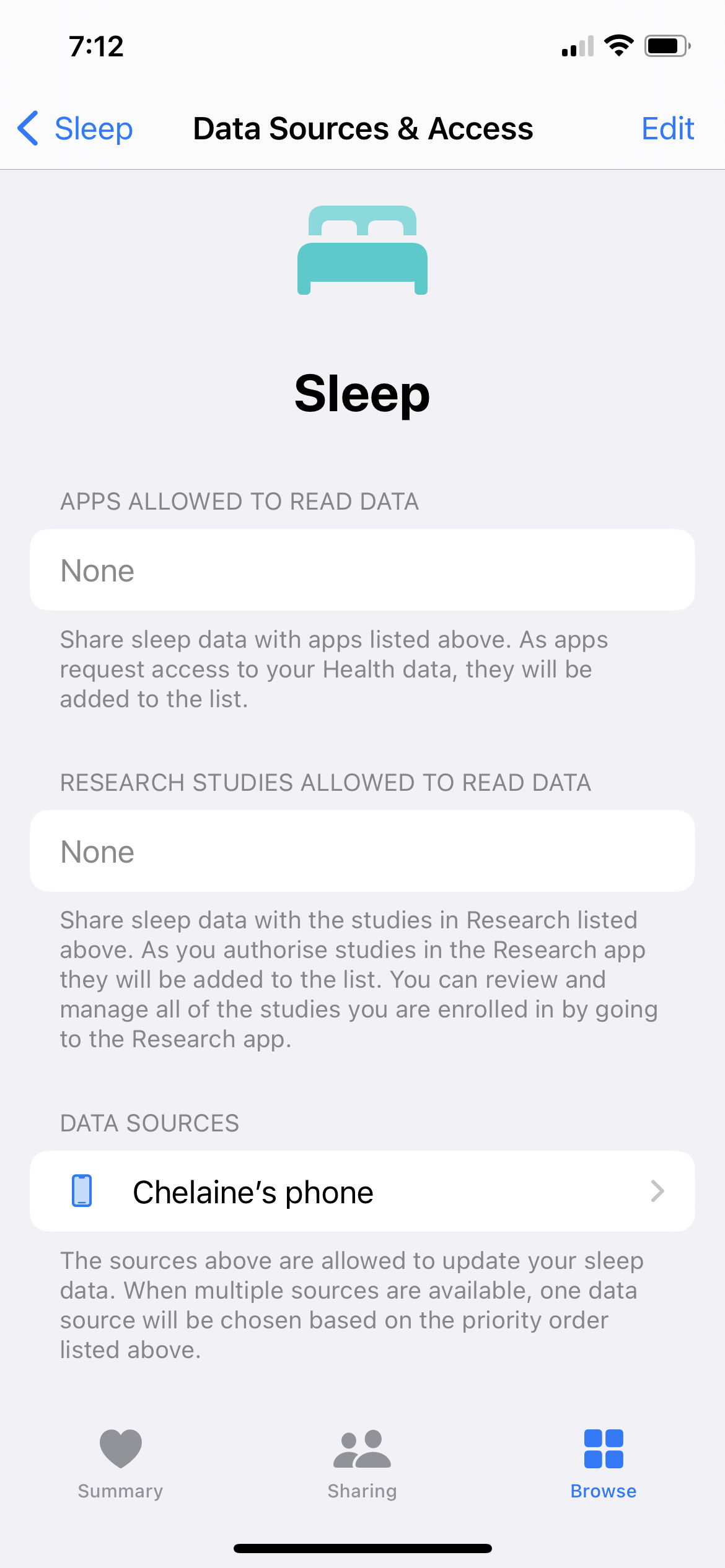
Task: Open the Chelaine's phone data source
Action: 362,1191
